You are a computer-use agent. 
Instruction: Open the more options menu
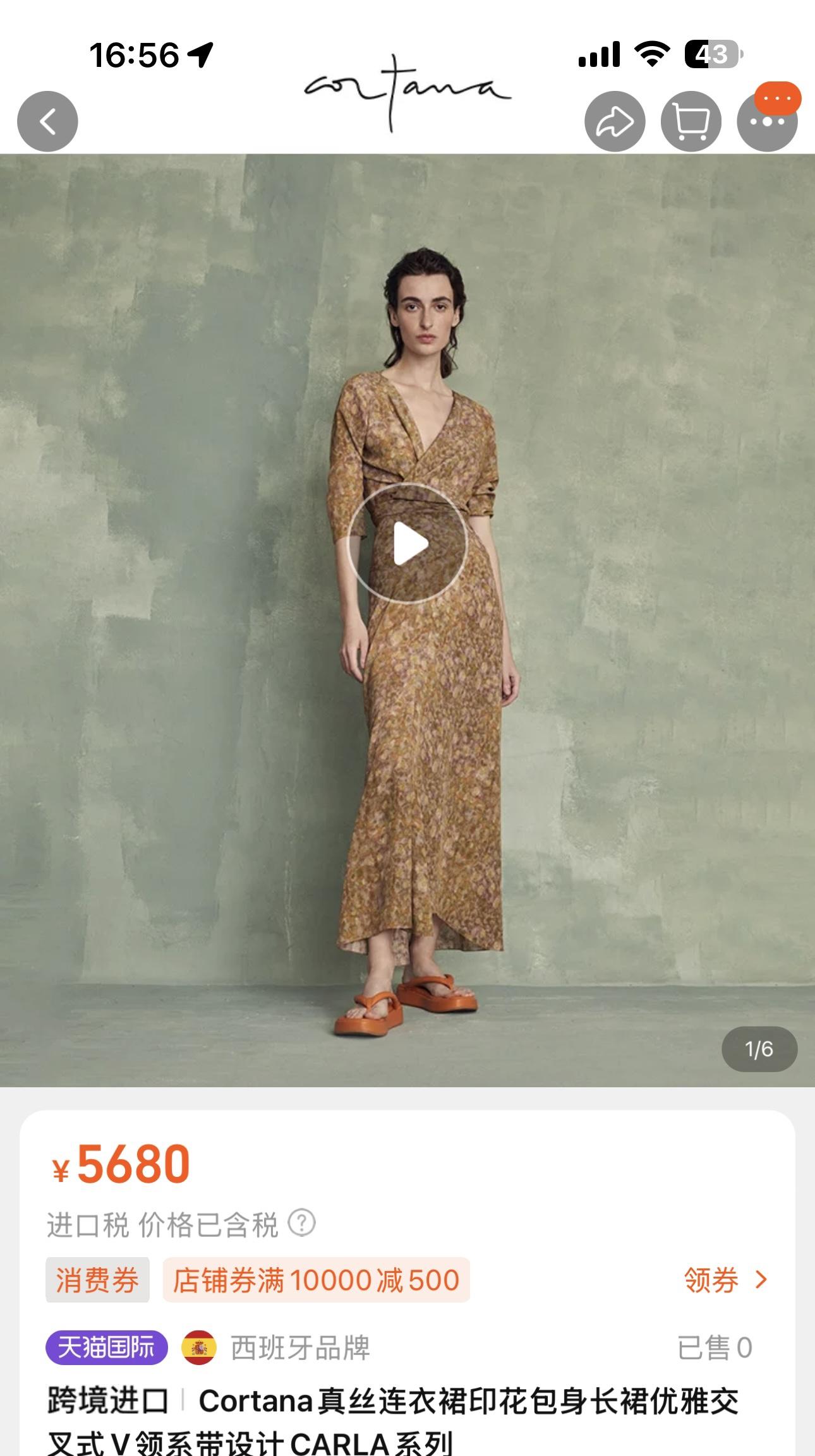click(767, 121)
